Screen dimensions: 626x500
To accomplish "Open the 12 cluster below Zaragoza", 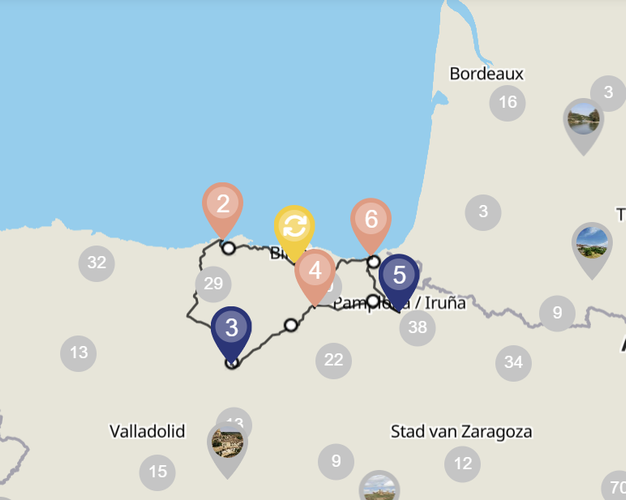I will point(461,463).
